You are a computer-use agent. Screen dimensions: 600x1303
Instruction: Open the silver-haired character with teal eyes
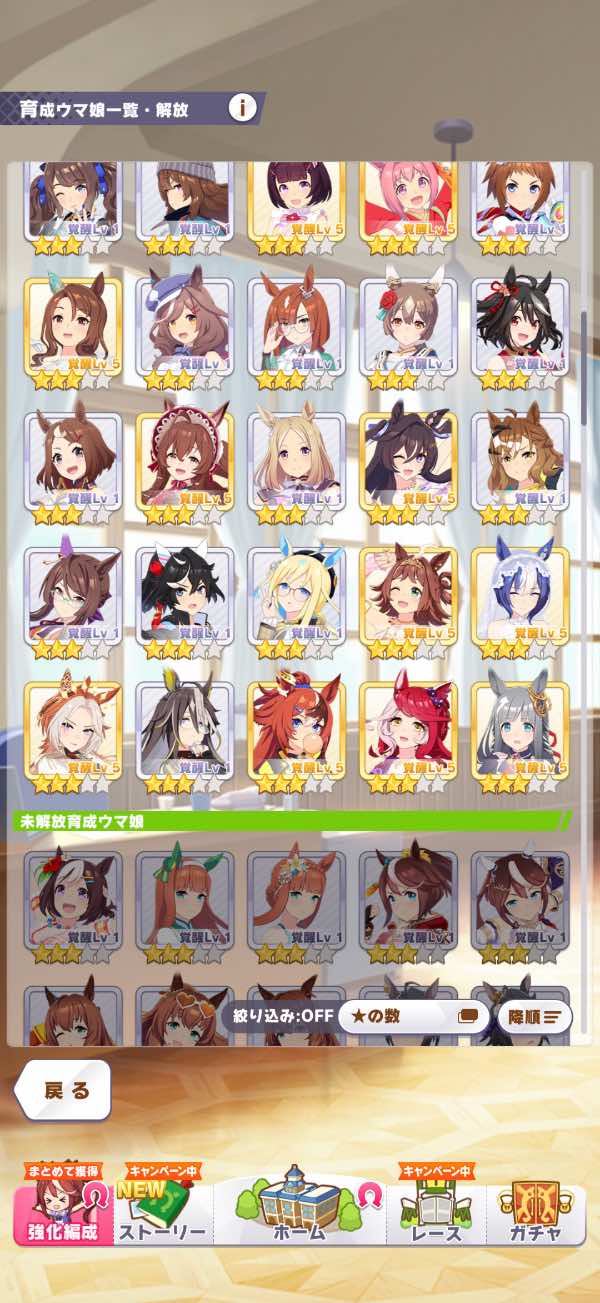pyautogui.click(x=519, y=729)
